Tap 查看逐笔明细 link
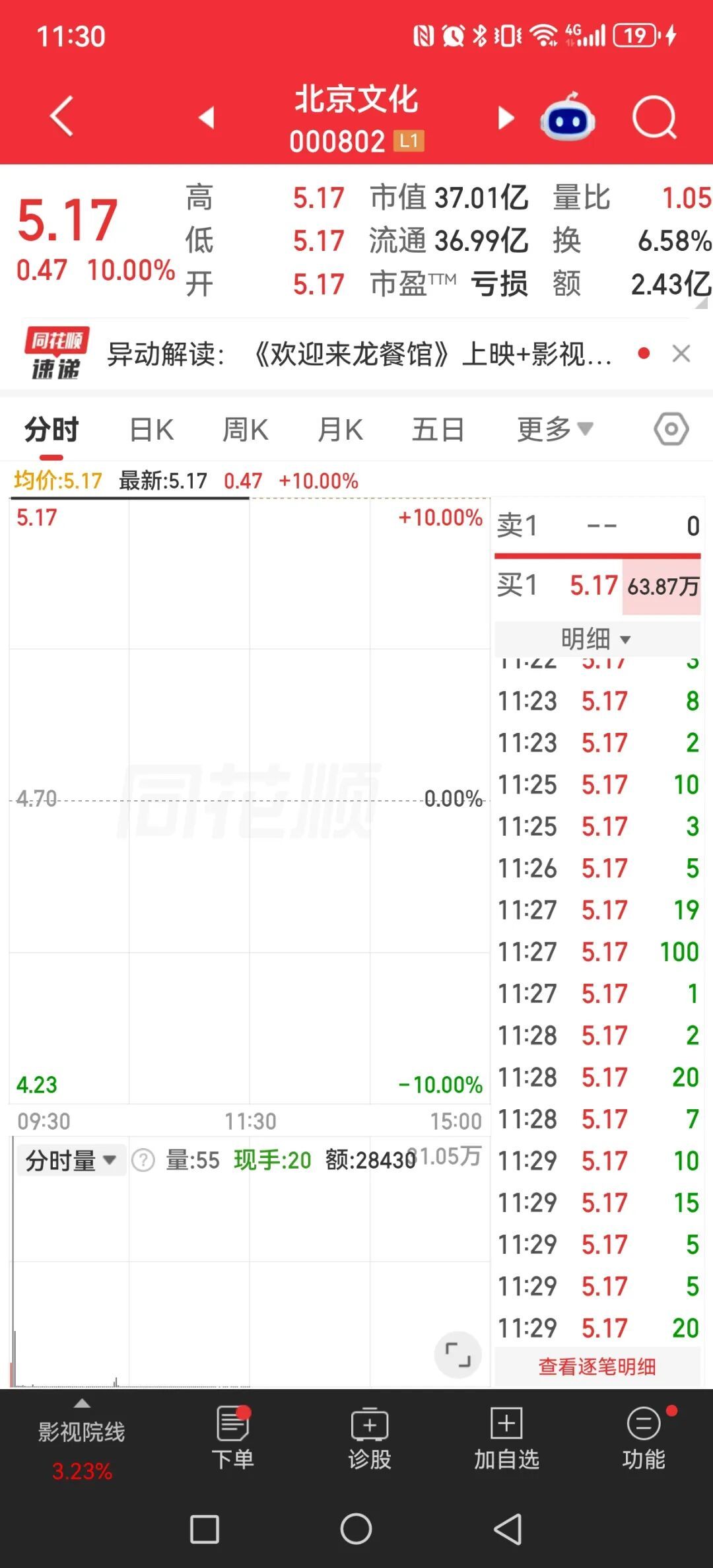The width and height of the screenshot is (713, 1568). pyautogui.click(x=597, y=1367)
